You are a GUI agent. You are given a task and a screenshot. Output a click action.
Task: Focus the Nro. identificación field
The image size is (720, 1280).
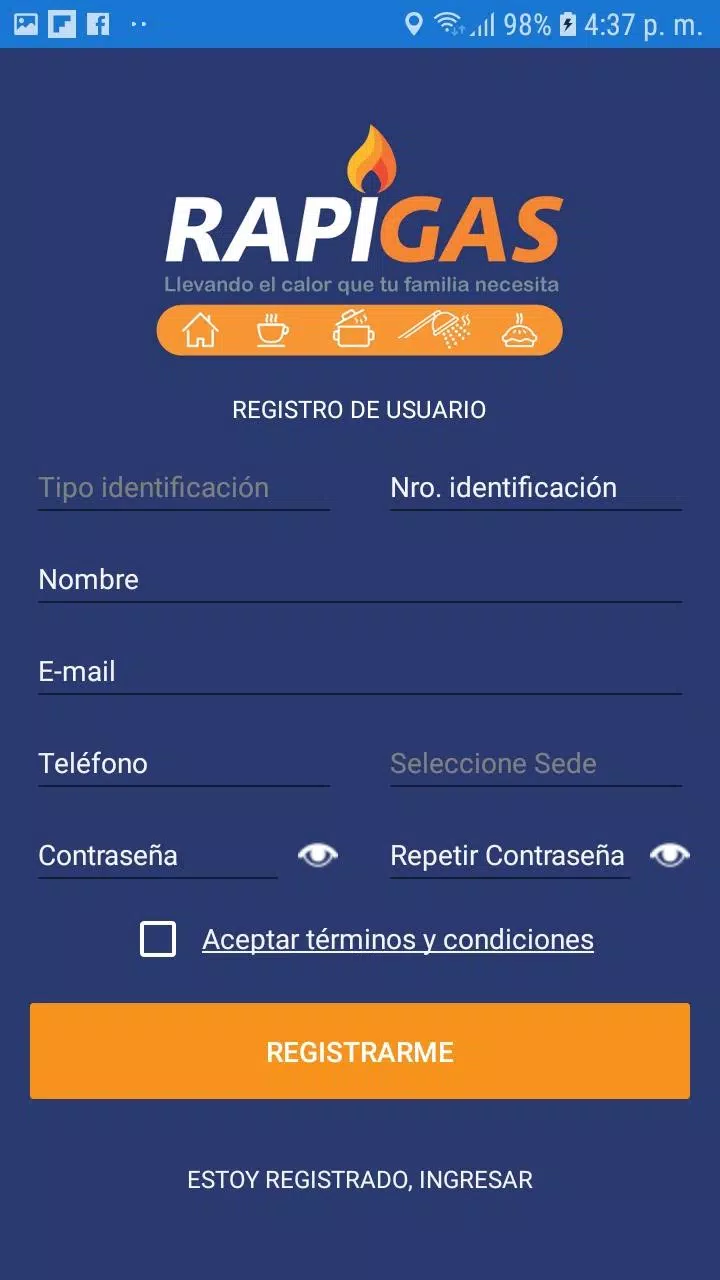[x=535, y=488]
